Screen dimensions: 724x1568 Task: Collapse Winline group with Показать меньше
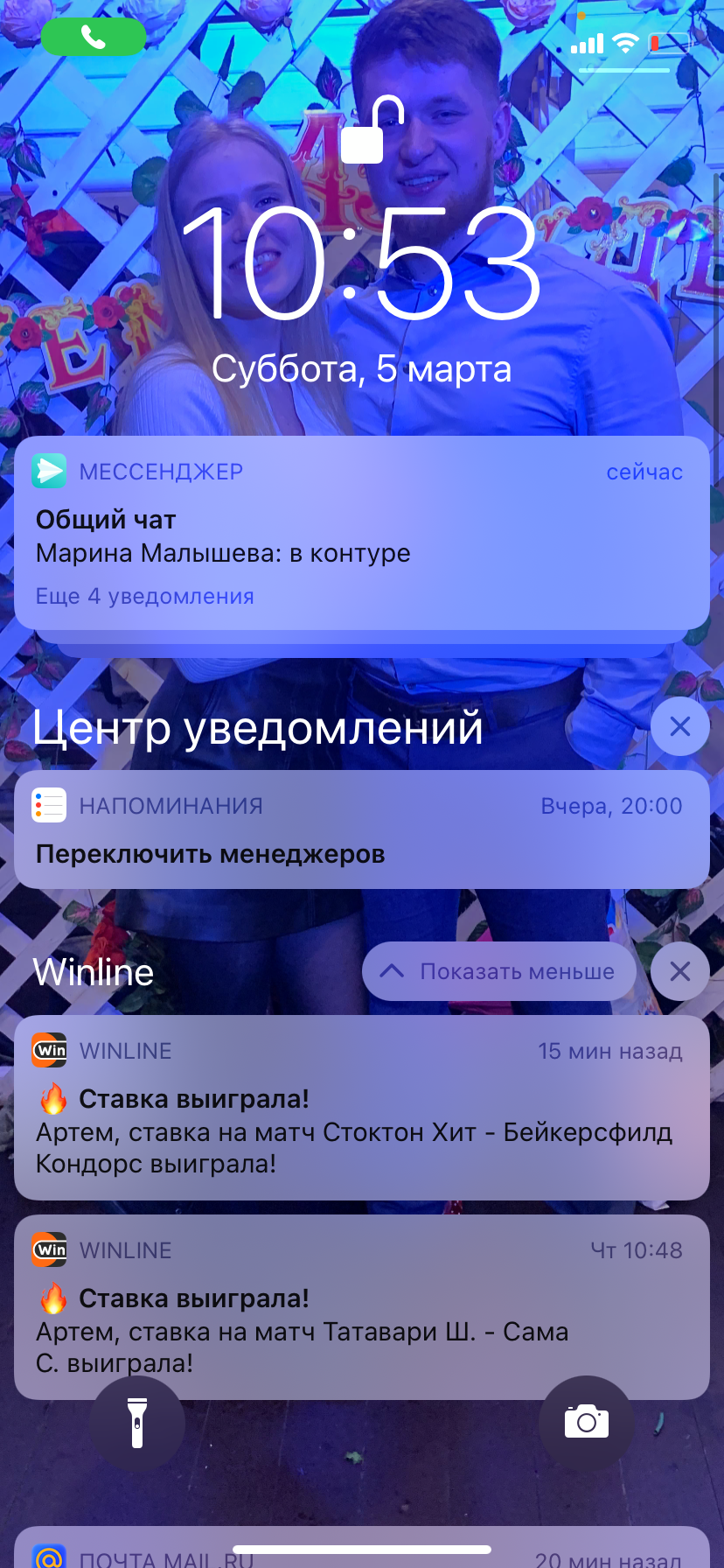point(498,971)
